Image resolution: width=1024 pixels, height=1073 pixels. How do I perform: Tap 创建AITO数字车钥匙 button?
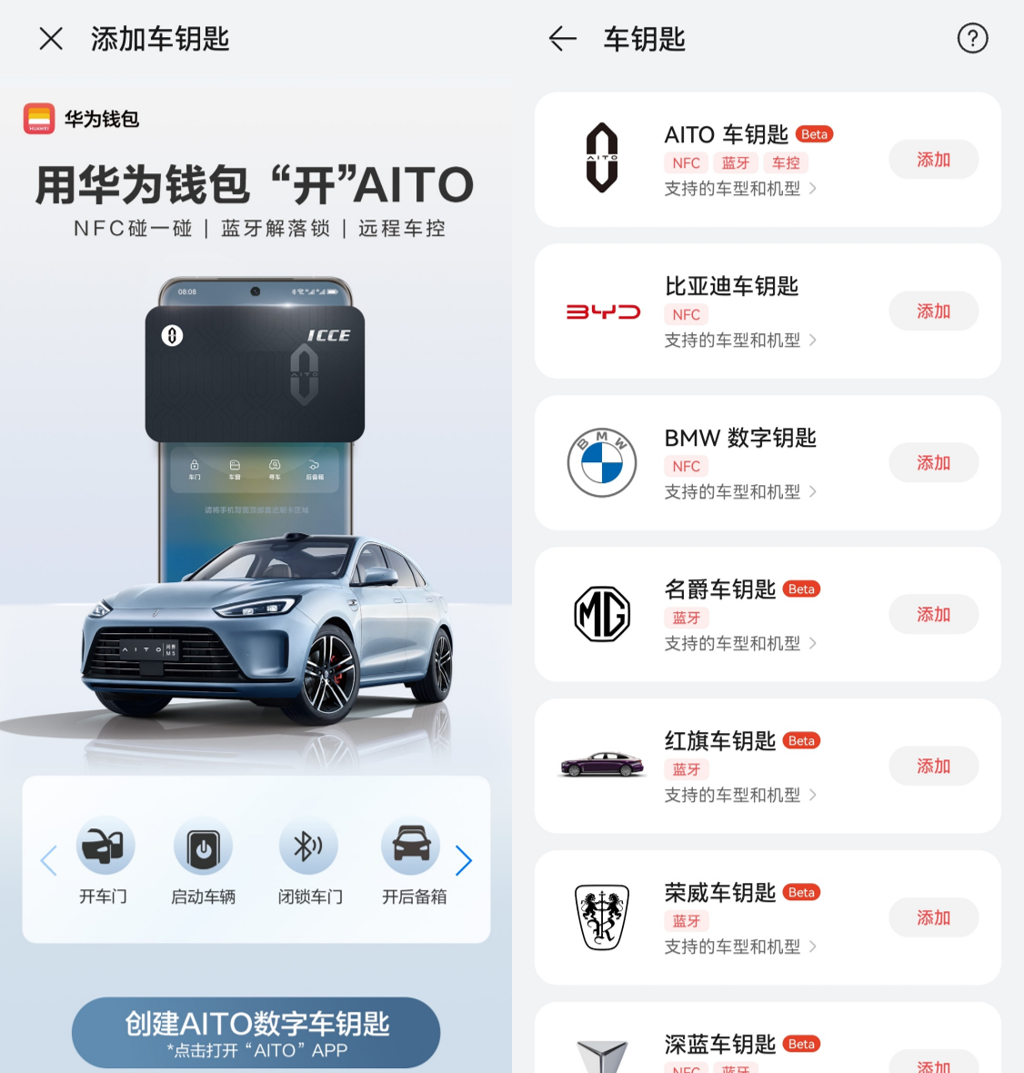(x=256, y=1033)
